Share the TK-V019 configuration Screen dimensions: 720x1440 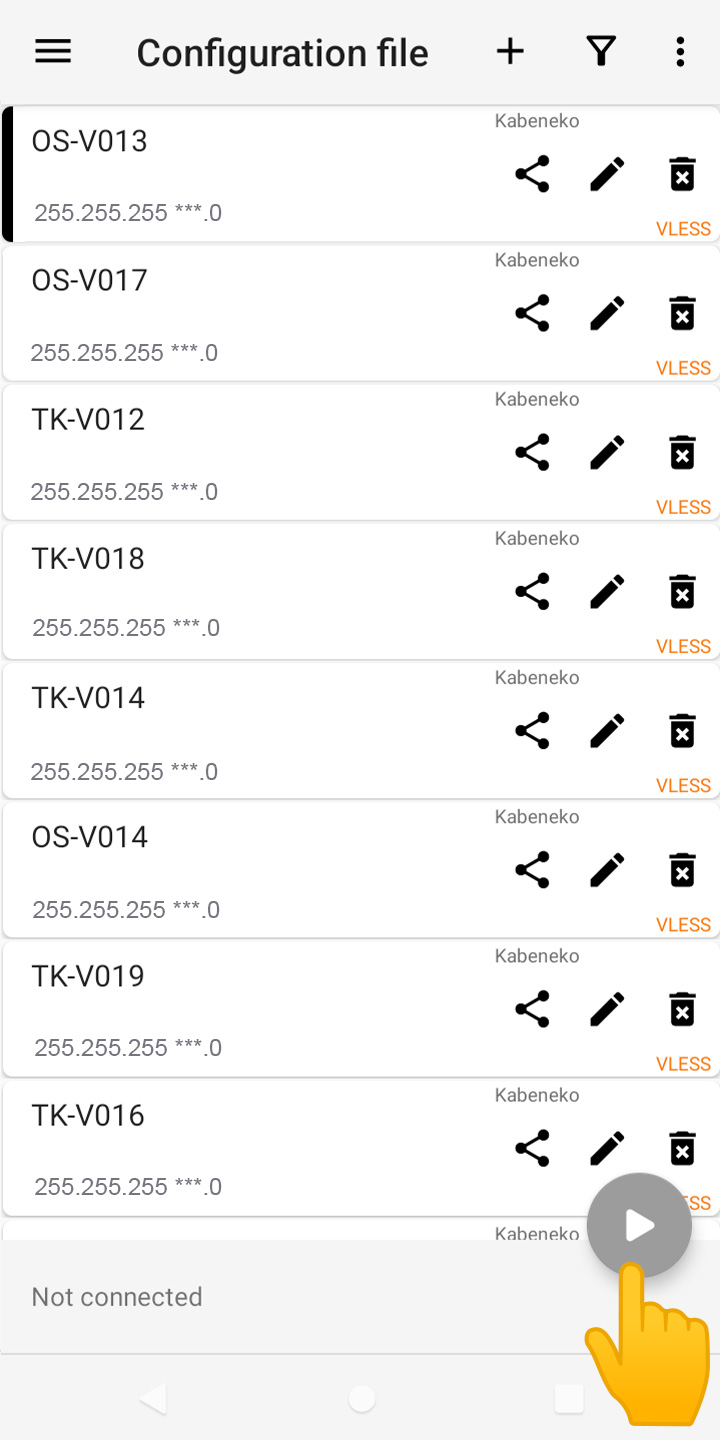(x=532, y=1008)
